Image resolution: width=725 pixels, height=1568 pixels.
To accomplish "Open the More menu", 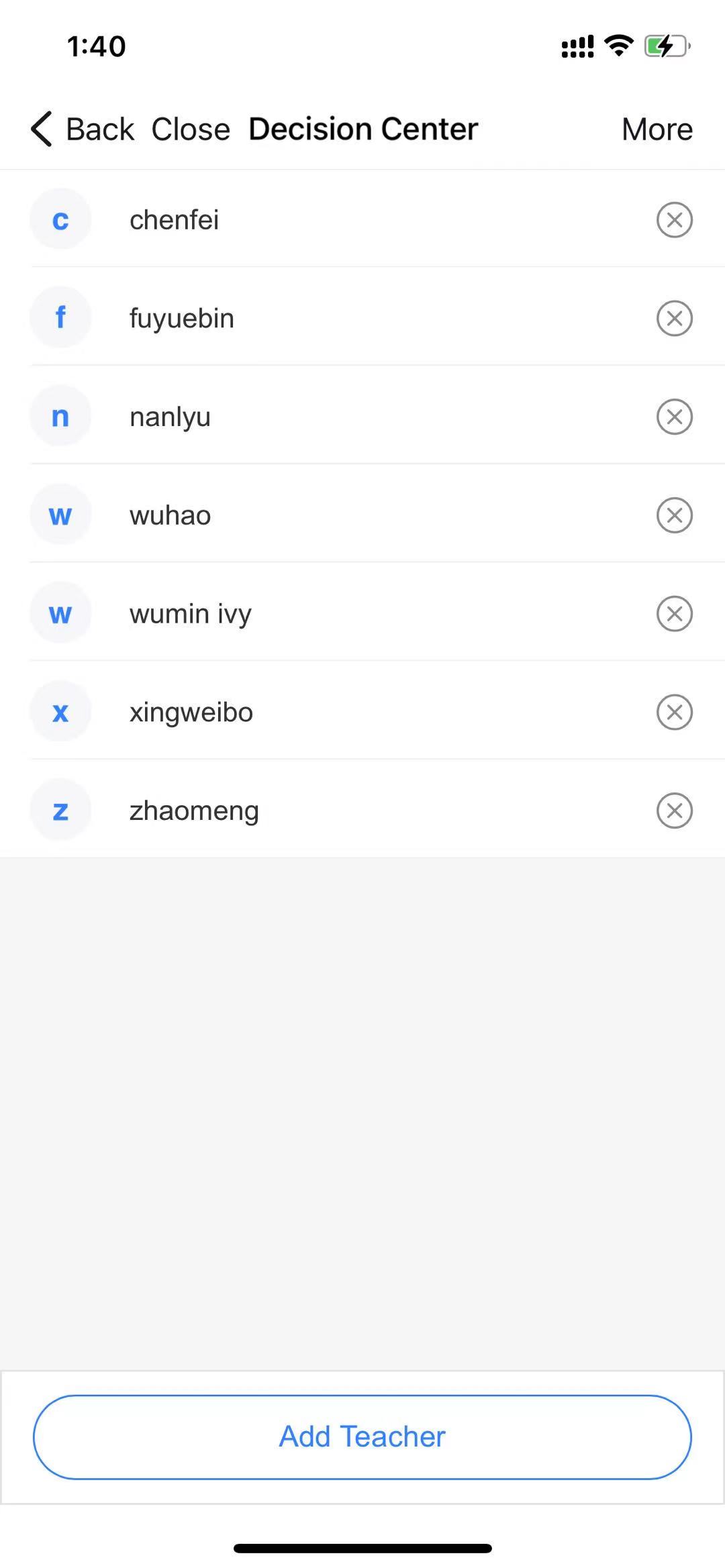I will click(657, 129).
